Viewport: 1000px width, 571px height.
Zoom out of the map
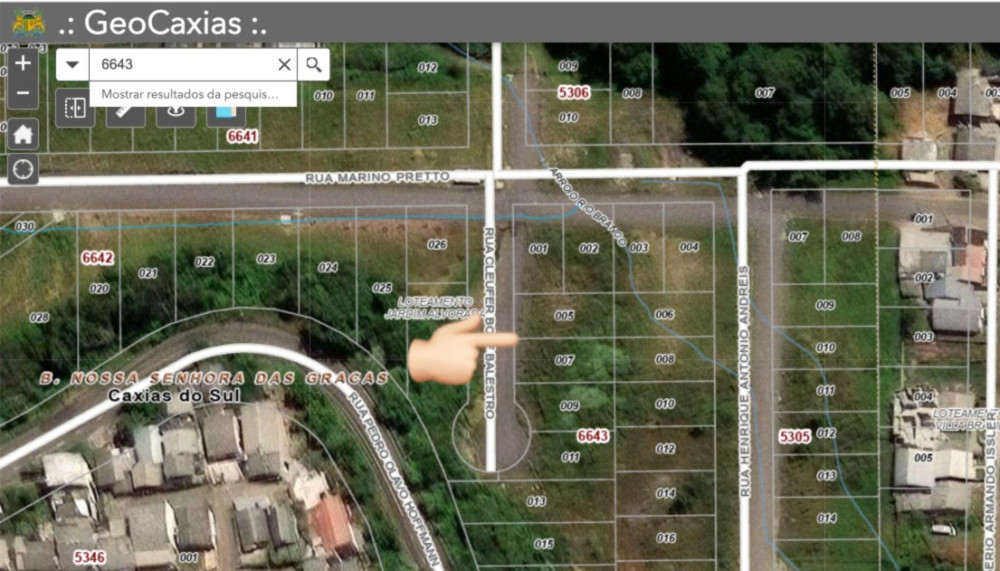pyautogui.click(x=23, y=93)
